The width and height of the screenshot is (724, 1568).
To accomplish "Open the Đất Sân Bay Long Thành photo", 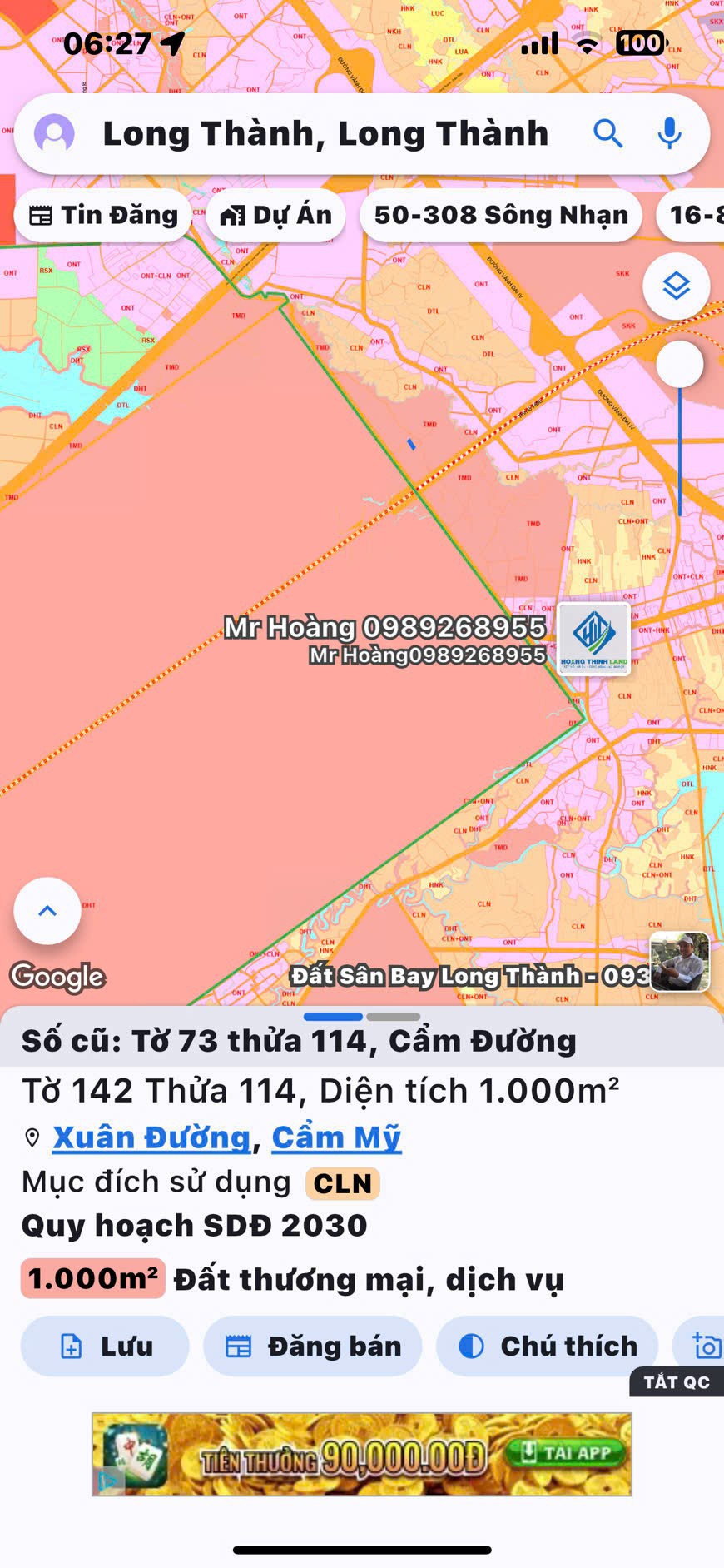I will pyautogui.click(x=679, y=963).
